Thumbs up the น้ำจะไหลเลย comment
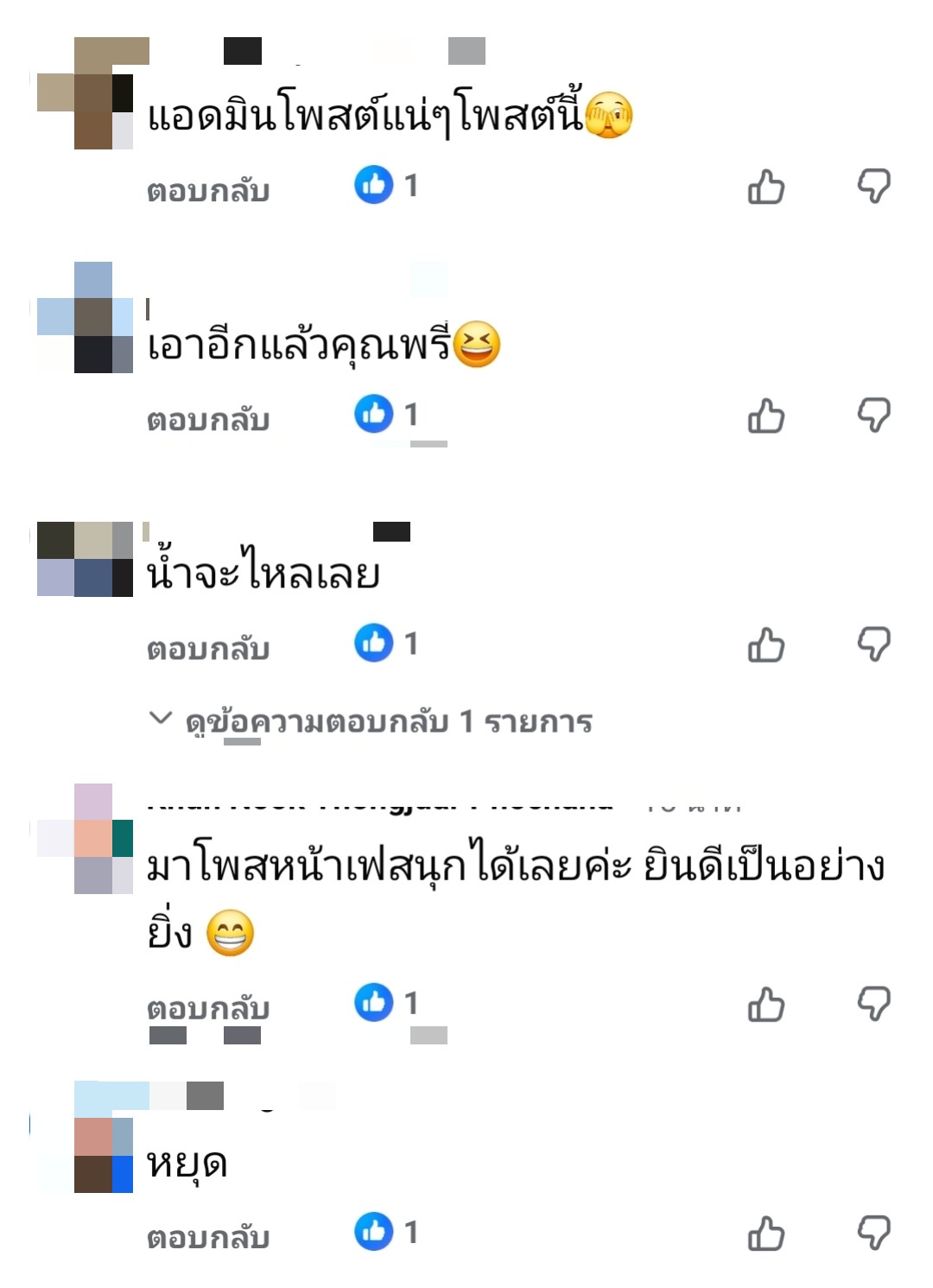This screenshot has width=933, height=1288. [x=765, y=644]
